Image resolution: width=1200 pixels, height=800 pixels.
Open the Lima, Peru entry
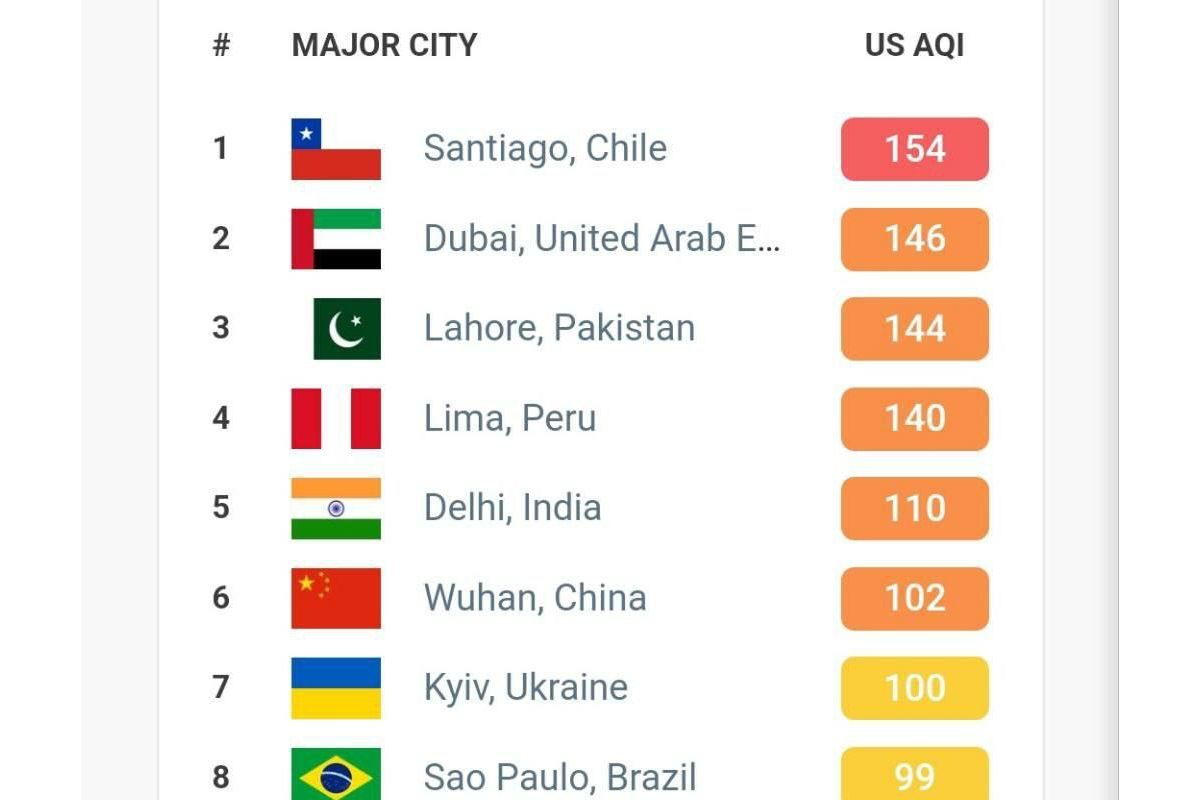510,418
